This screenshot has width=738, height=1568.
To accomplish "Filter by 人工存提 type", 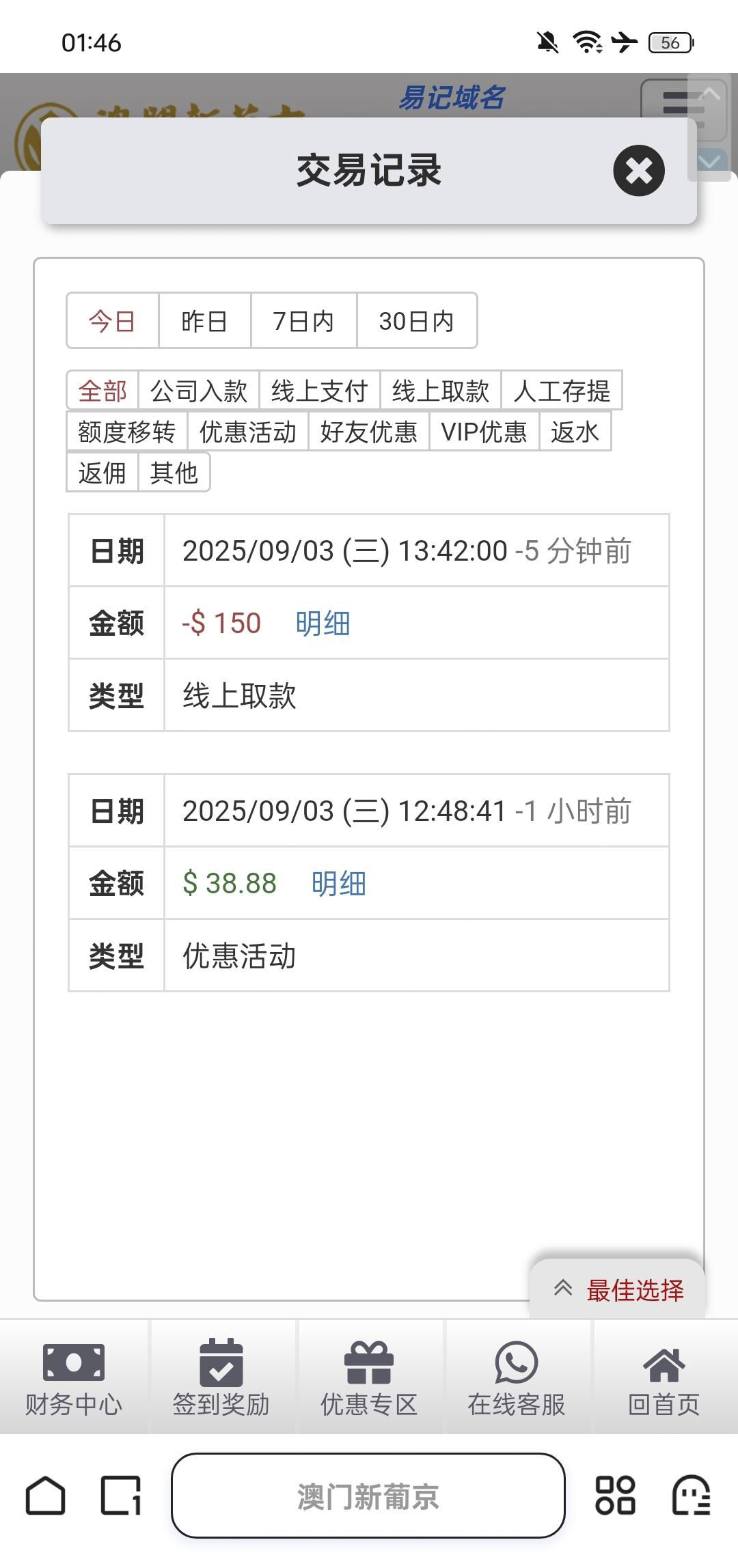I will (x=562, y=391).
